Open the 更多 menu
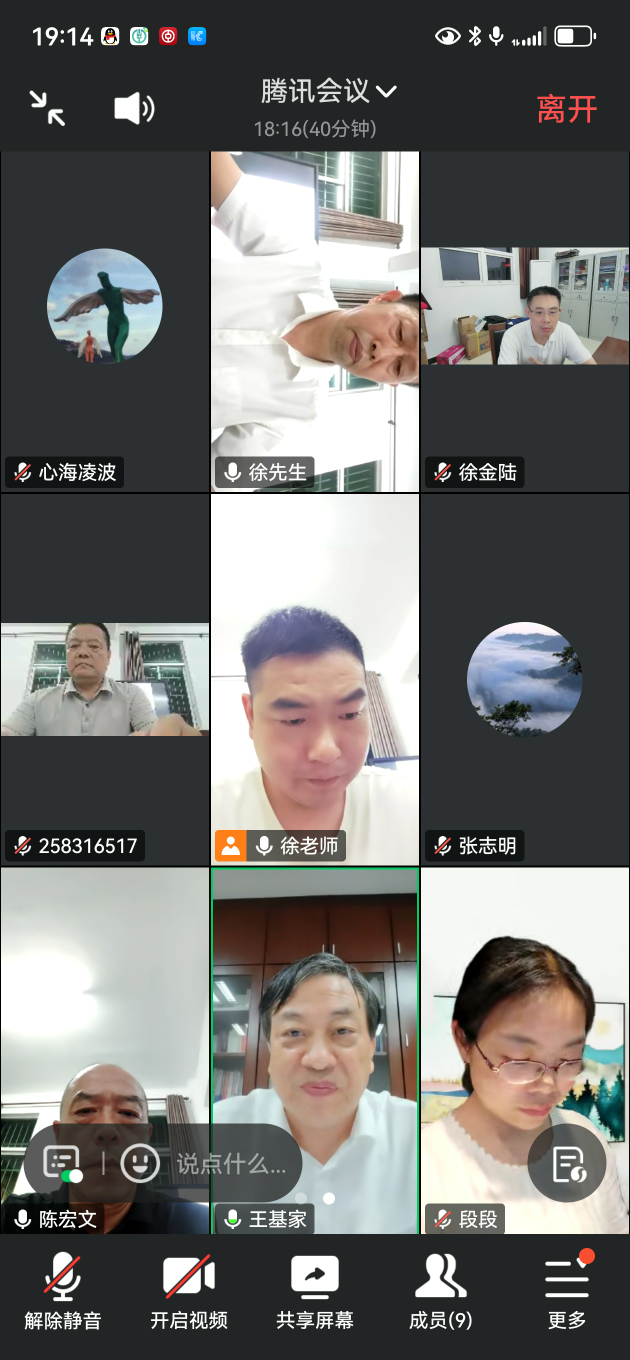Viewport: 630px width, 1360px height. pos(567,1290)
